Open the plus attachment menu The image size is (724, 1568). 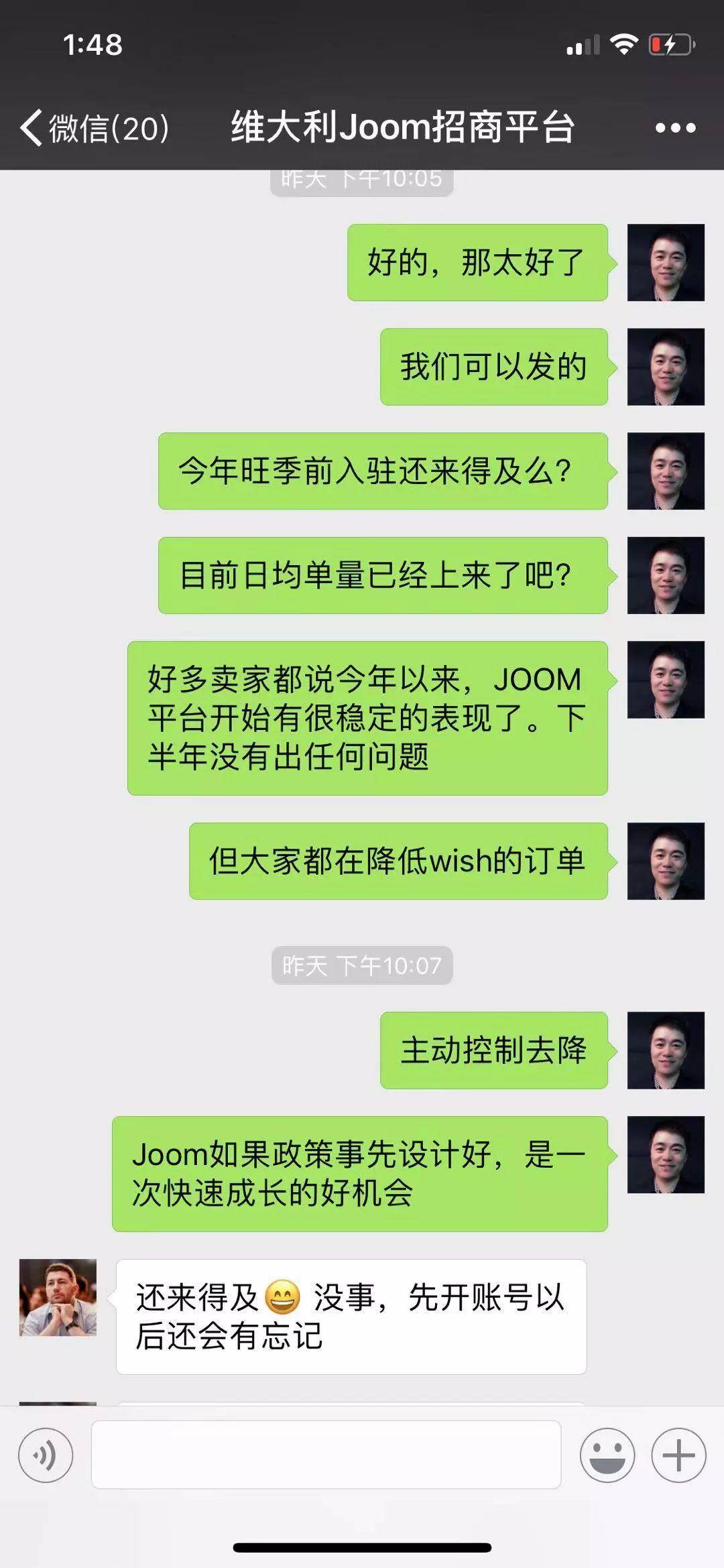[x=678, y=1455]
